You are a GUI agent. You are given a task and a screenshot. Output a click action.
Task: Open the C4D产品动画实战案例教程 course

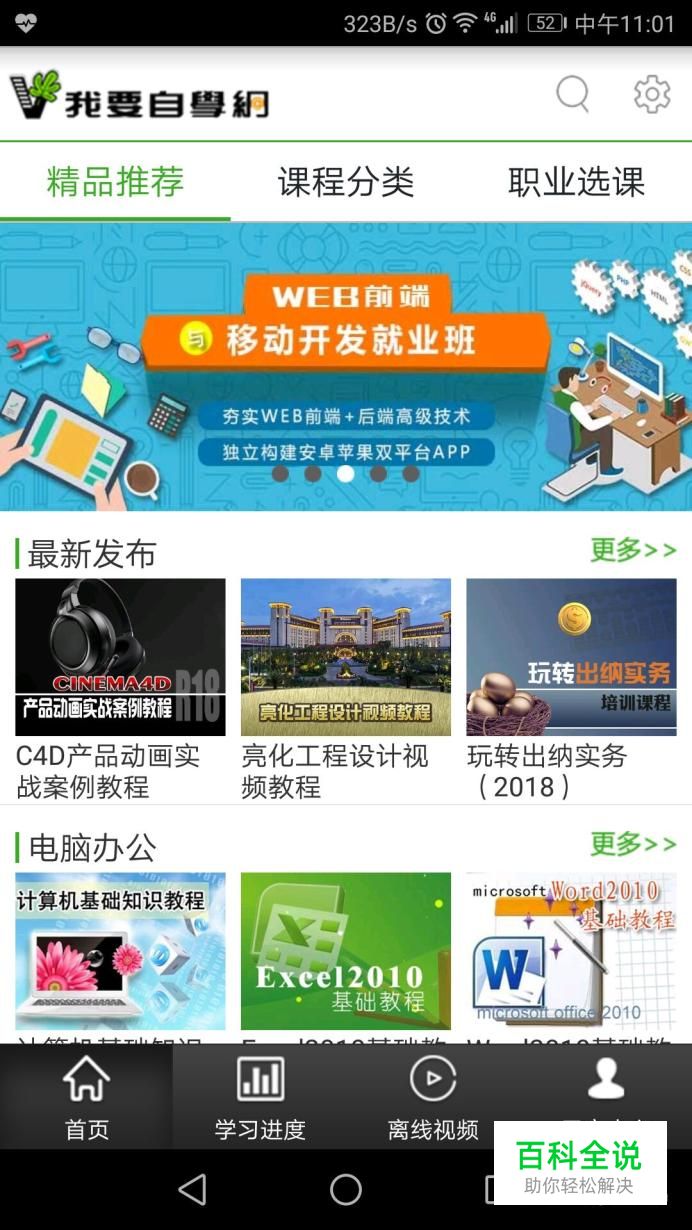(120, 689)
